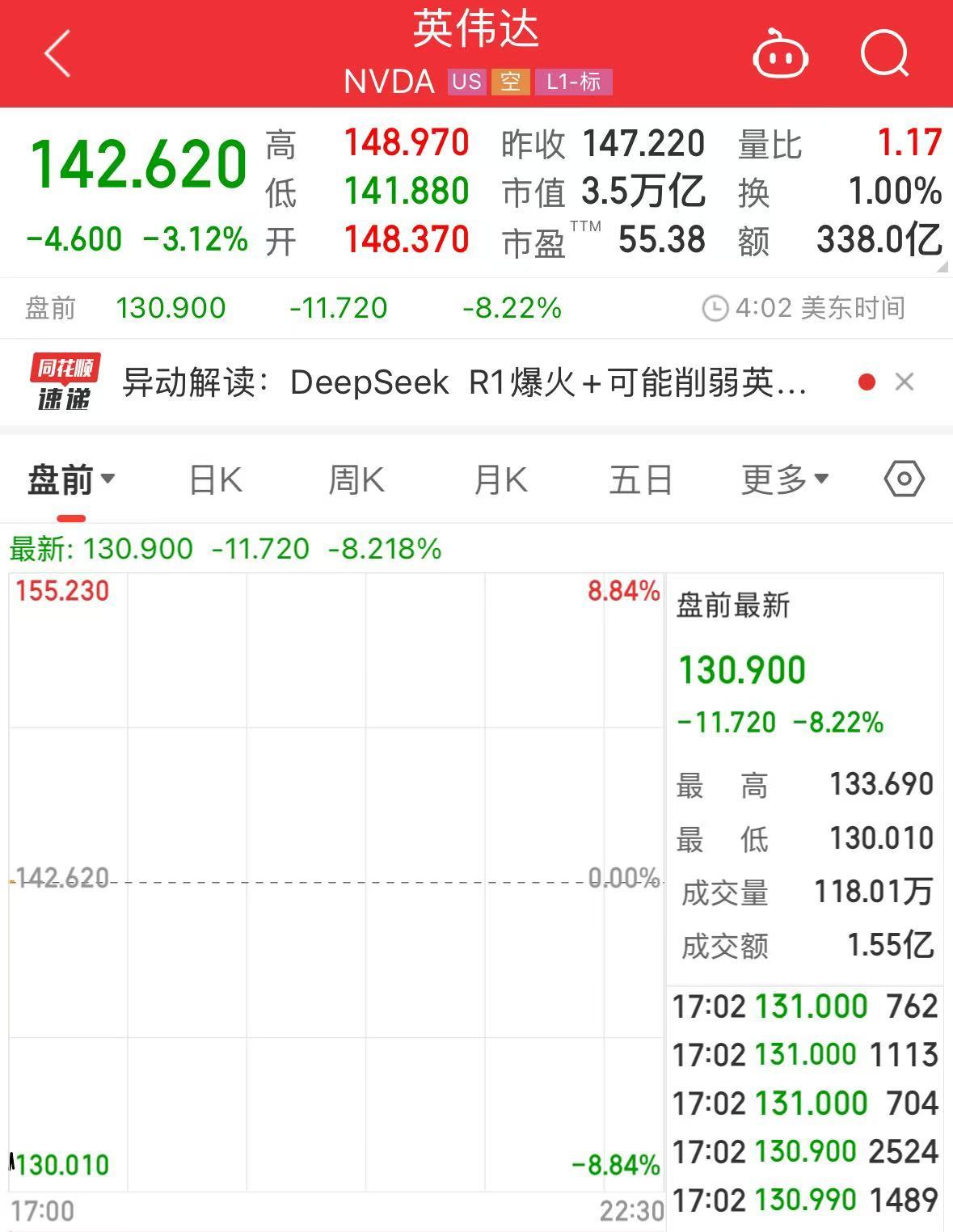This screenshot has height=1232, width=953.
Task: Expand the 盘前 dropdown arrow
Action: pos(108,479)
